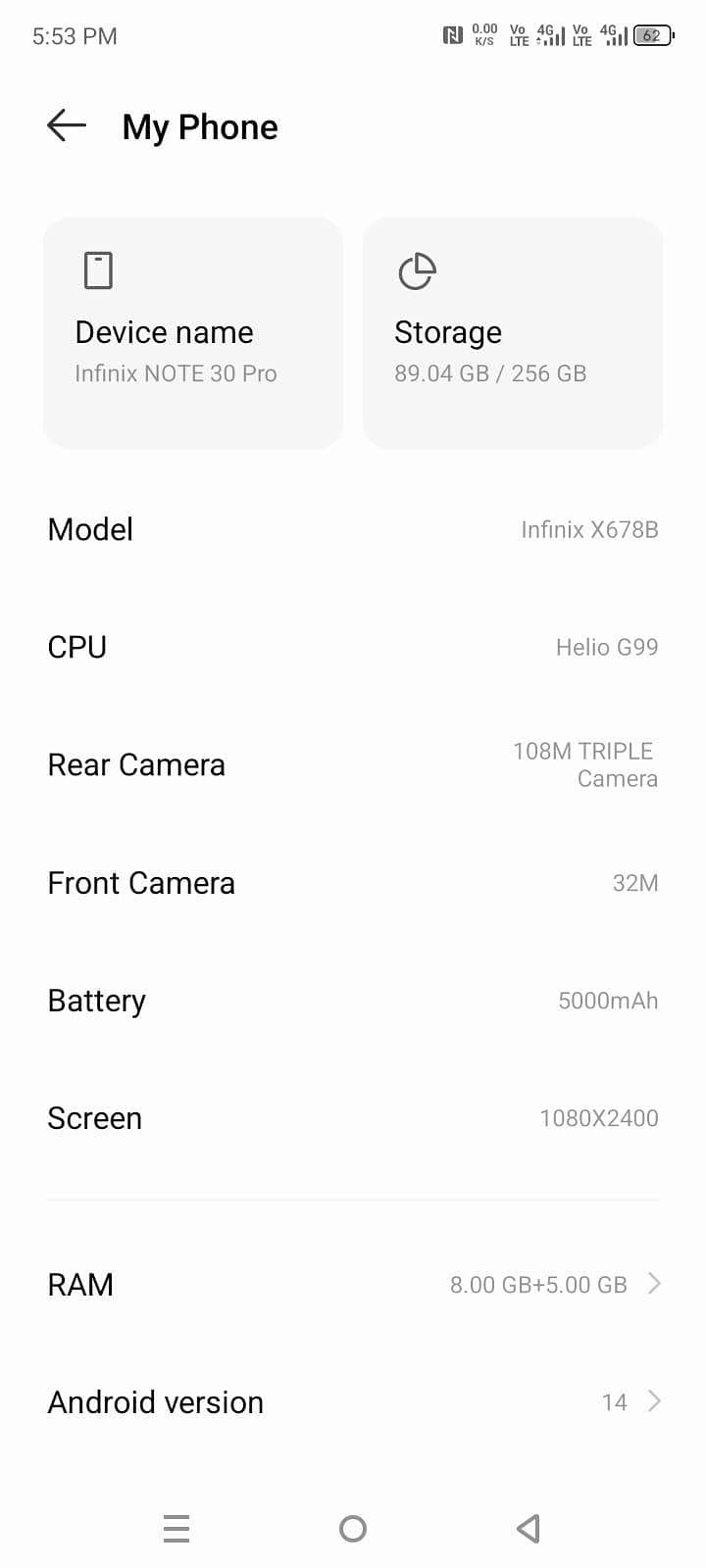Tap the NFC icon in status bar
706x1568 pixels.
point(452,34)
